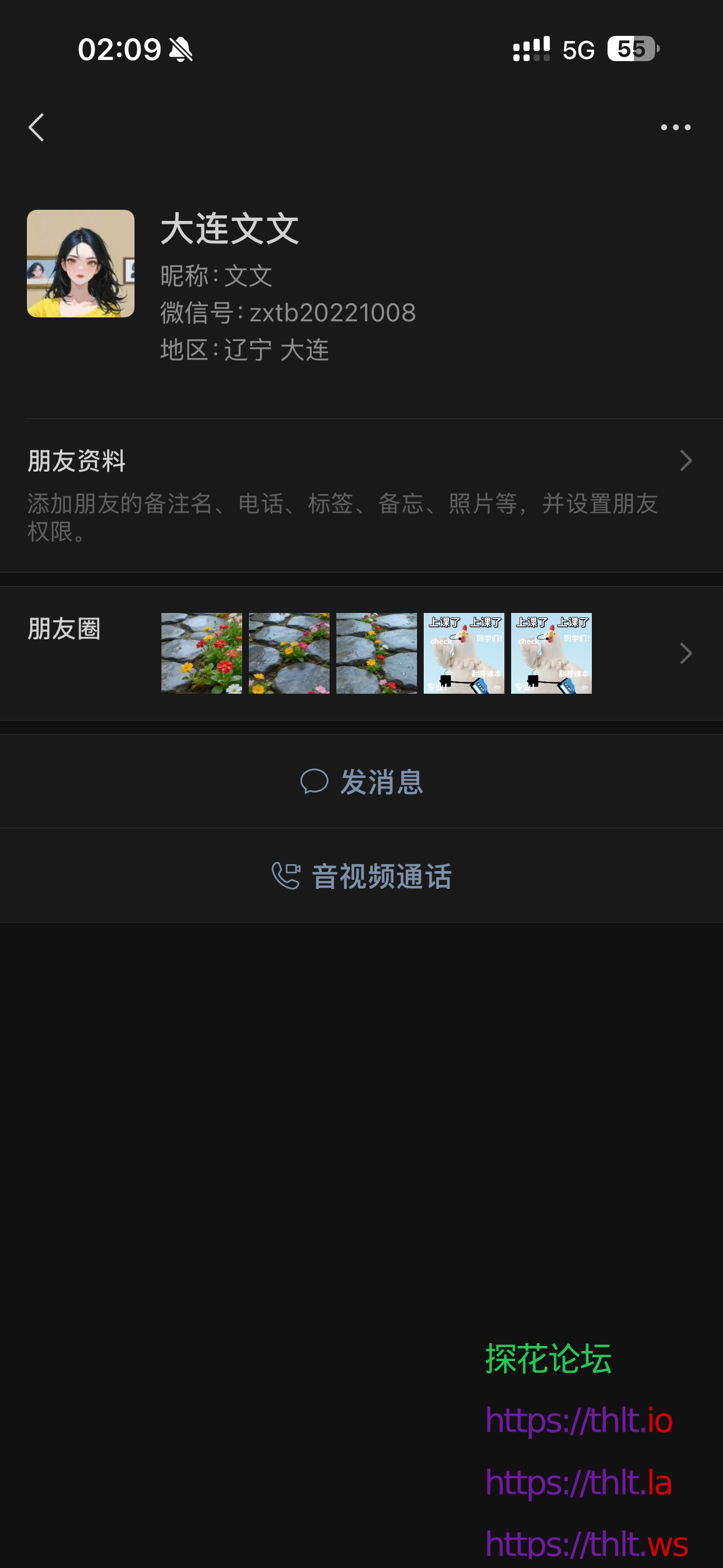Start a 音视频通话 audio/video call
723x1568 pixels.
(361, 875)
